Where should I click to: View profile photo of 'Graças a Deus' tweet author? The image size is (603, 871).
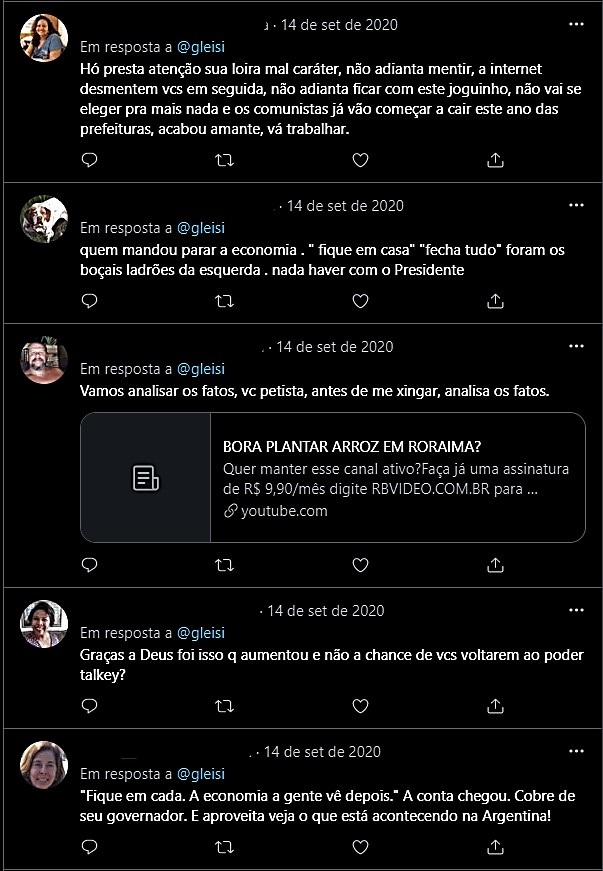click(x=44, y=625)
